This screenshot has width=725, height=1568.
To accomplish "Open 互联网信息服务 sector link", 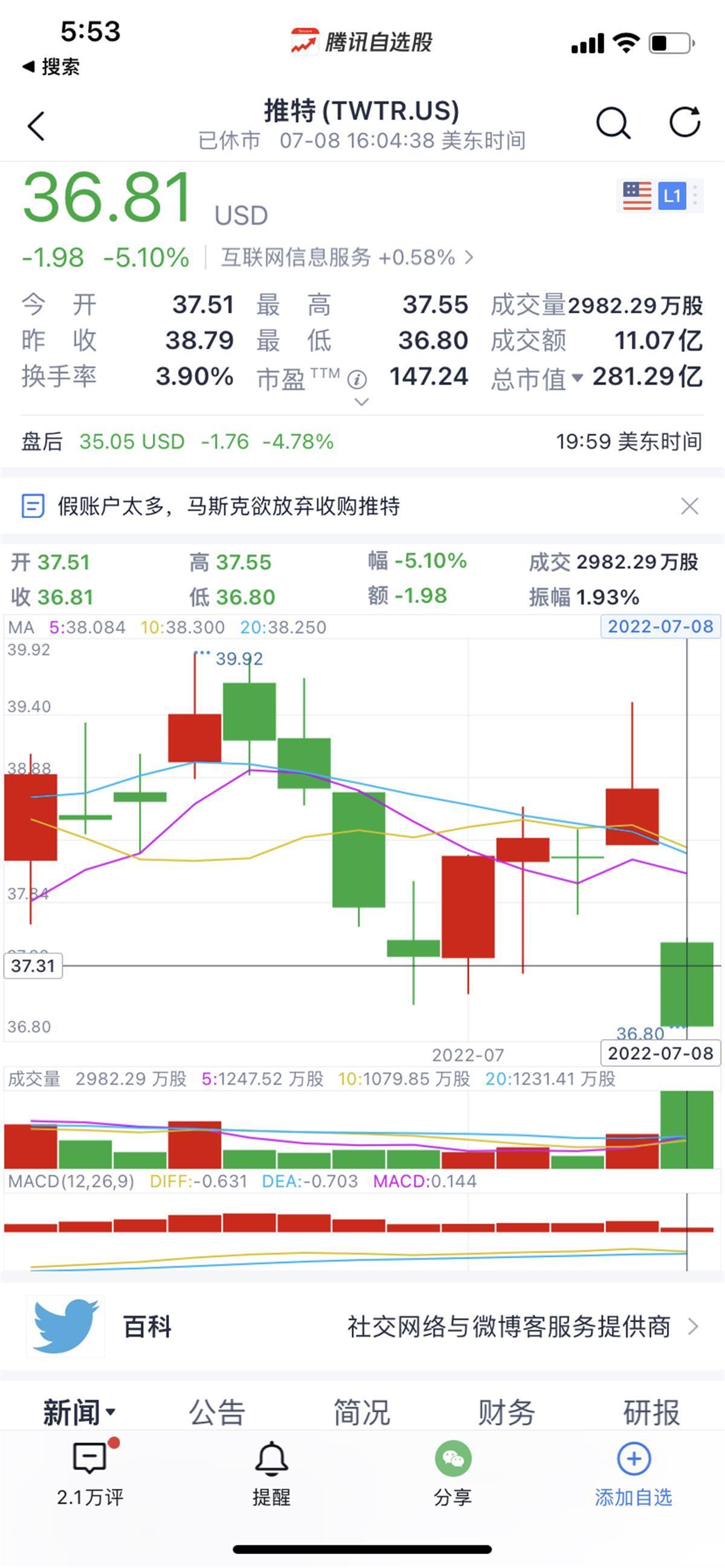I will click(347, 257).
